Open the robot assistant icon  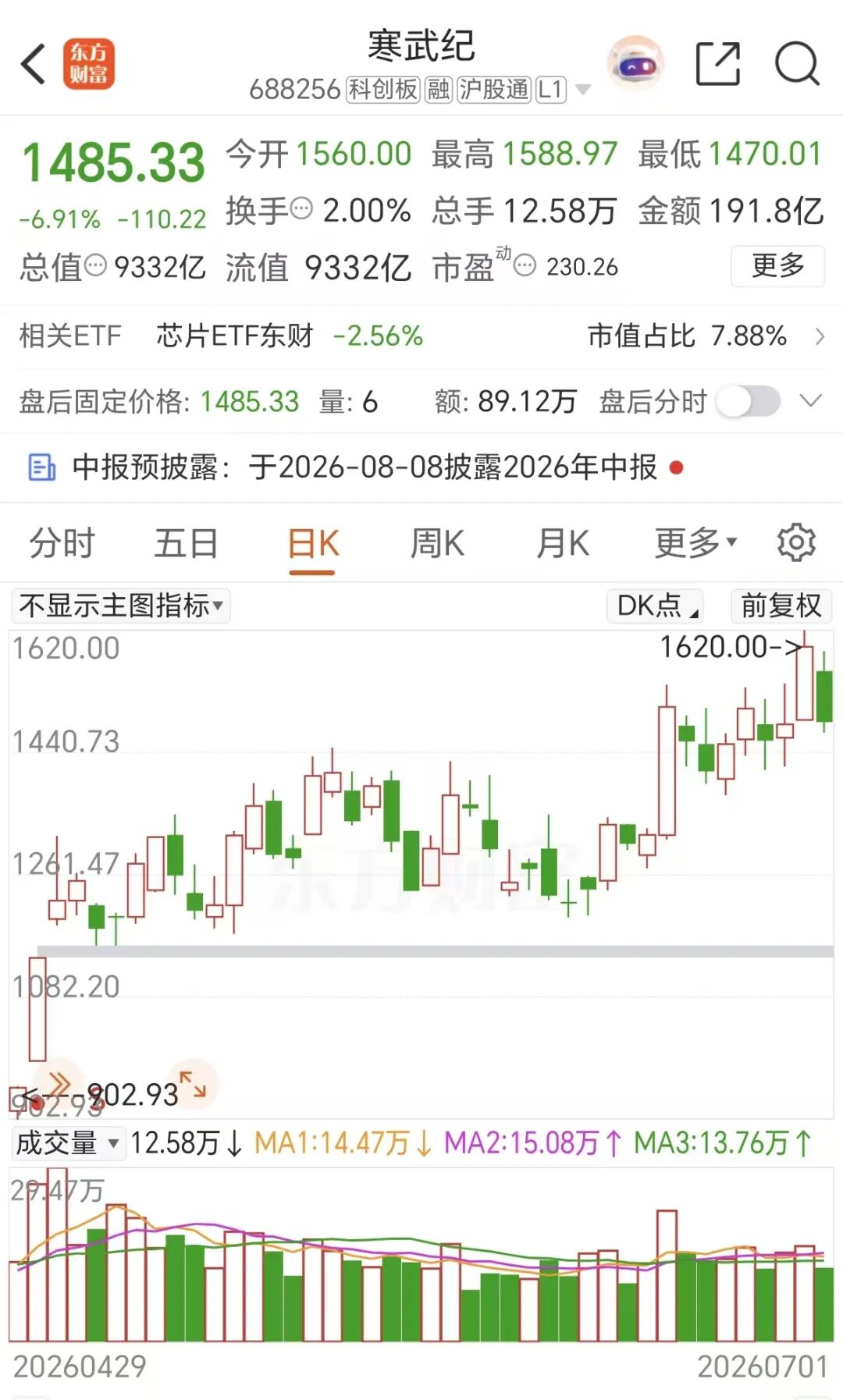click(636, 64)
